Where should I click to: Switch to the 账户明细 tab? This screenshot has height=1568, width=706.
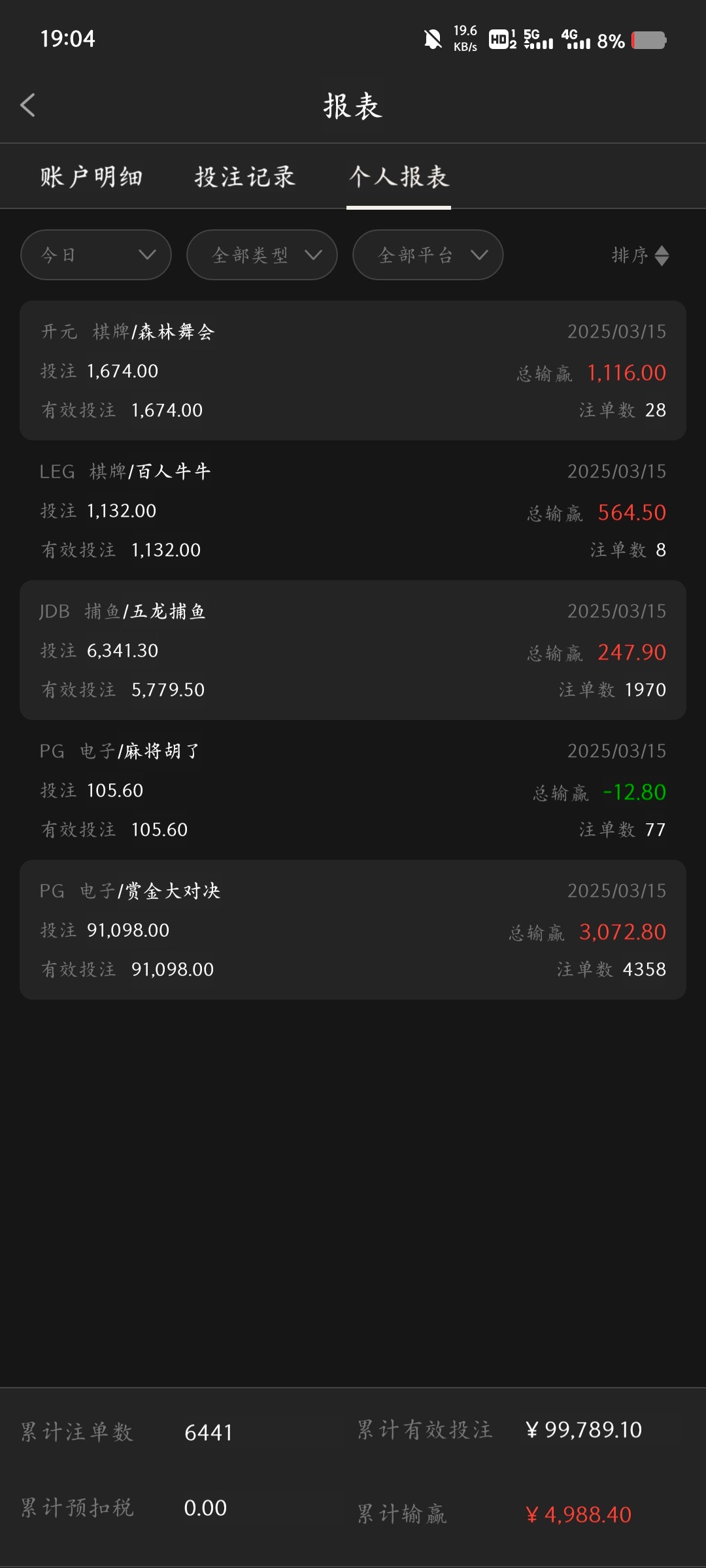point(91,177)
